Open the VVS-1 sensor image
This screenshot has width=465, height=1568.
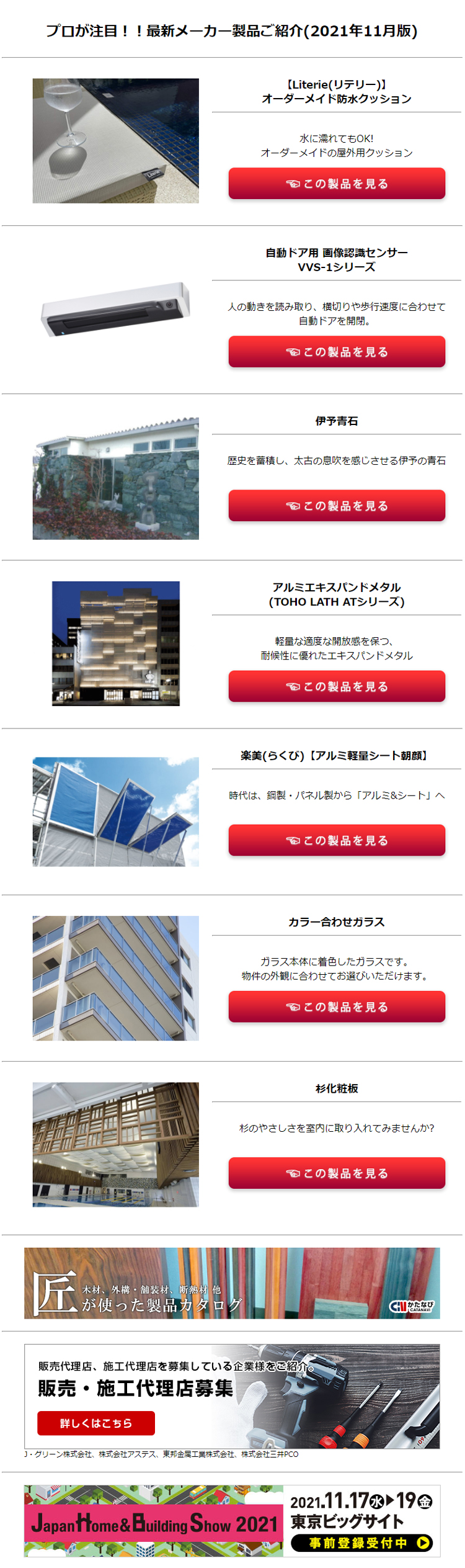click(x=116, y=309)
